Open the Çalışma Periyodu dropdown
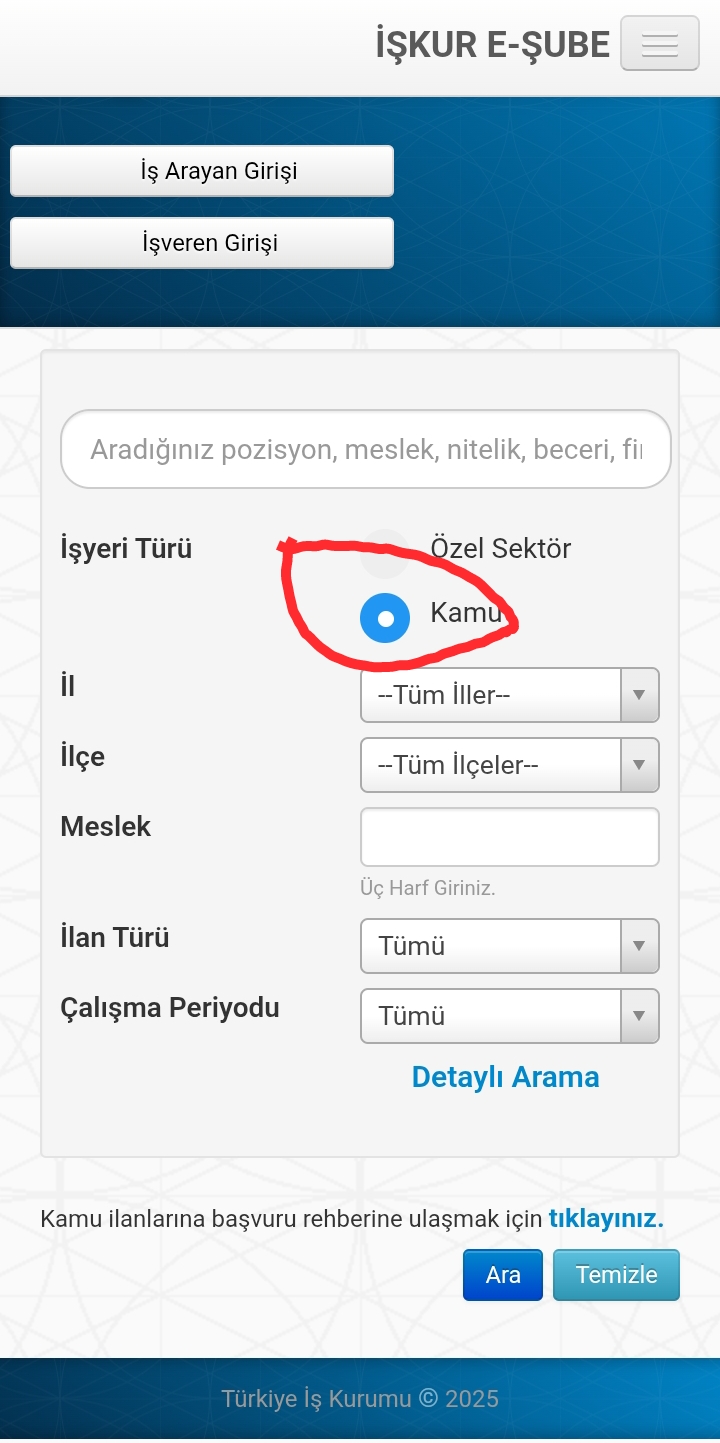This screenshot has height=1443, width=720. coord(509,1016)
